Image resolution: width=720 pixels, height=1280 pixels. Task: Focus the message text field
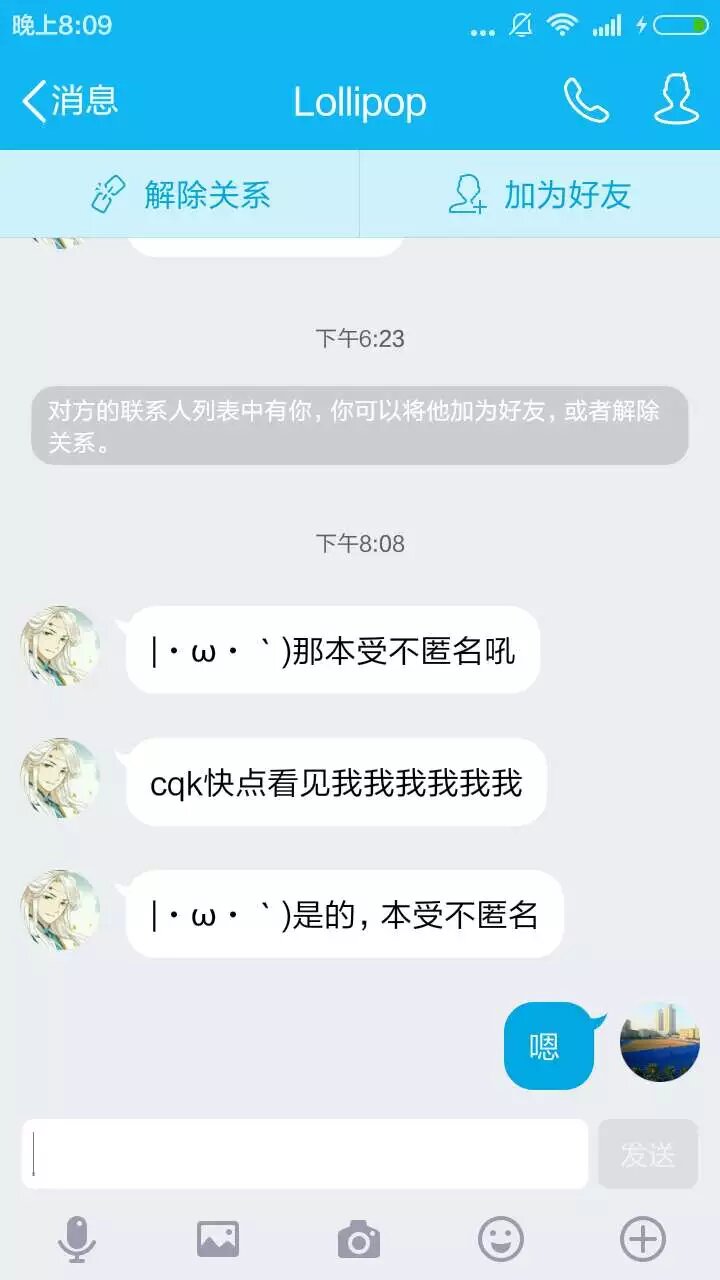[x=305, y=1154]
